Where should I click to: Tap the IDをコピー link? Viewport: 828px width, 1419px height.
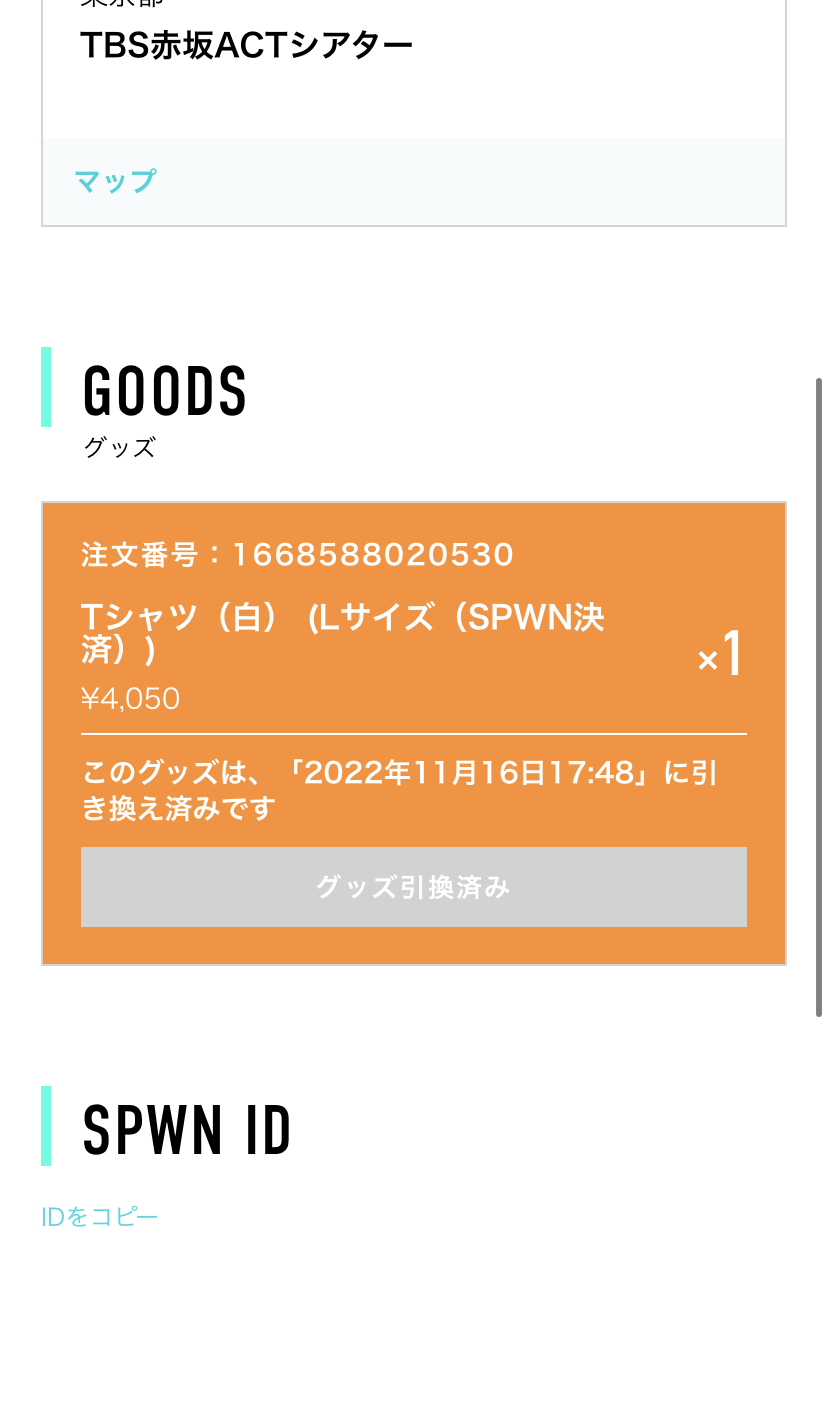point(100,1217)
